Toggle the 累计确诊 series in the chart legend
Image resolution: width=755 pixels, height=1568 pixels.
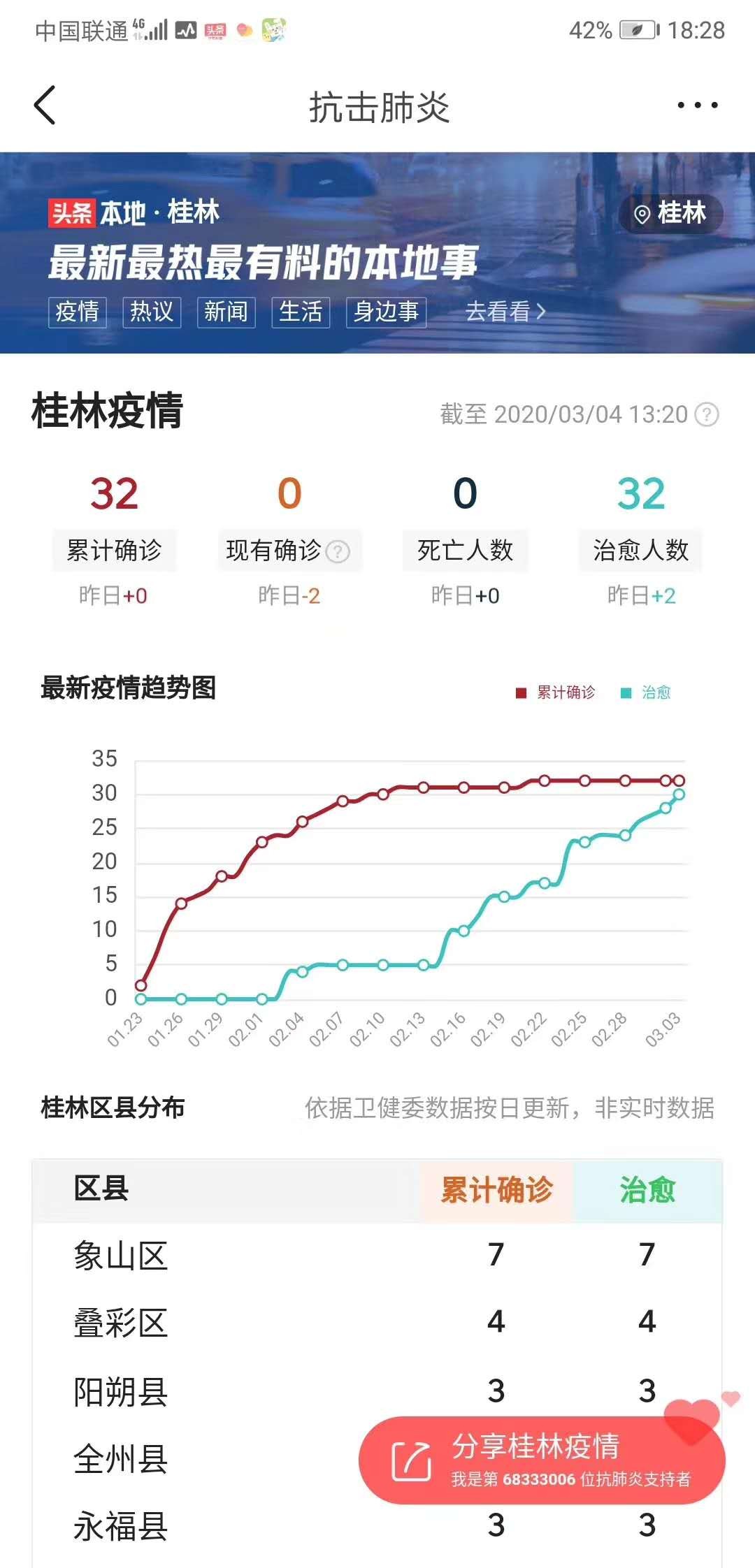coord(559,693)
